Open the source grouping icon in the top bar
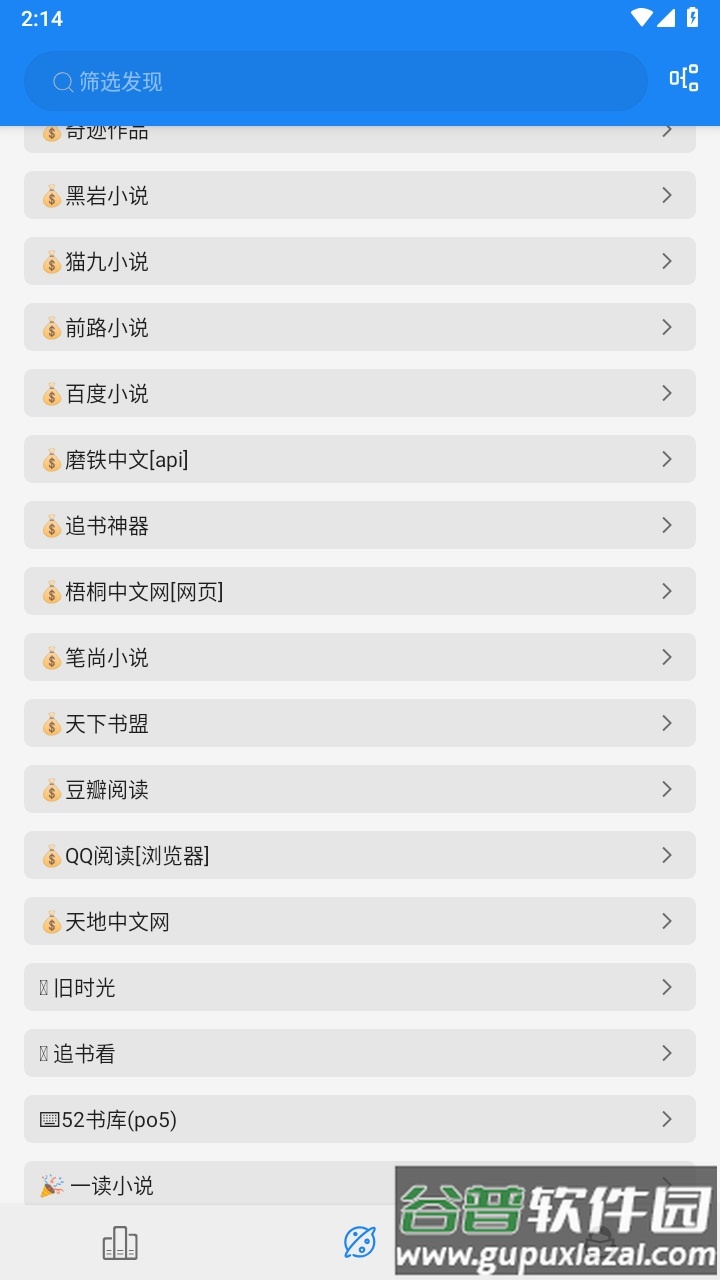 (683, 78)
